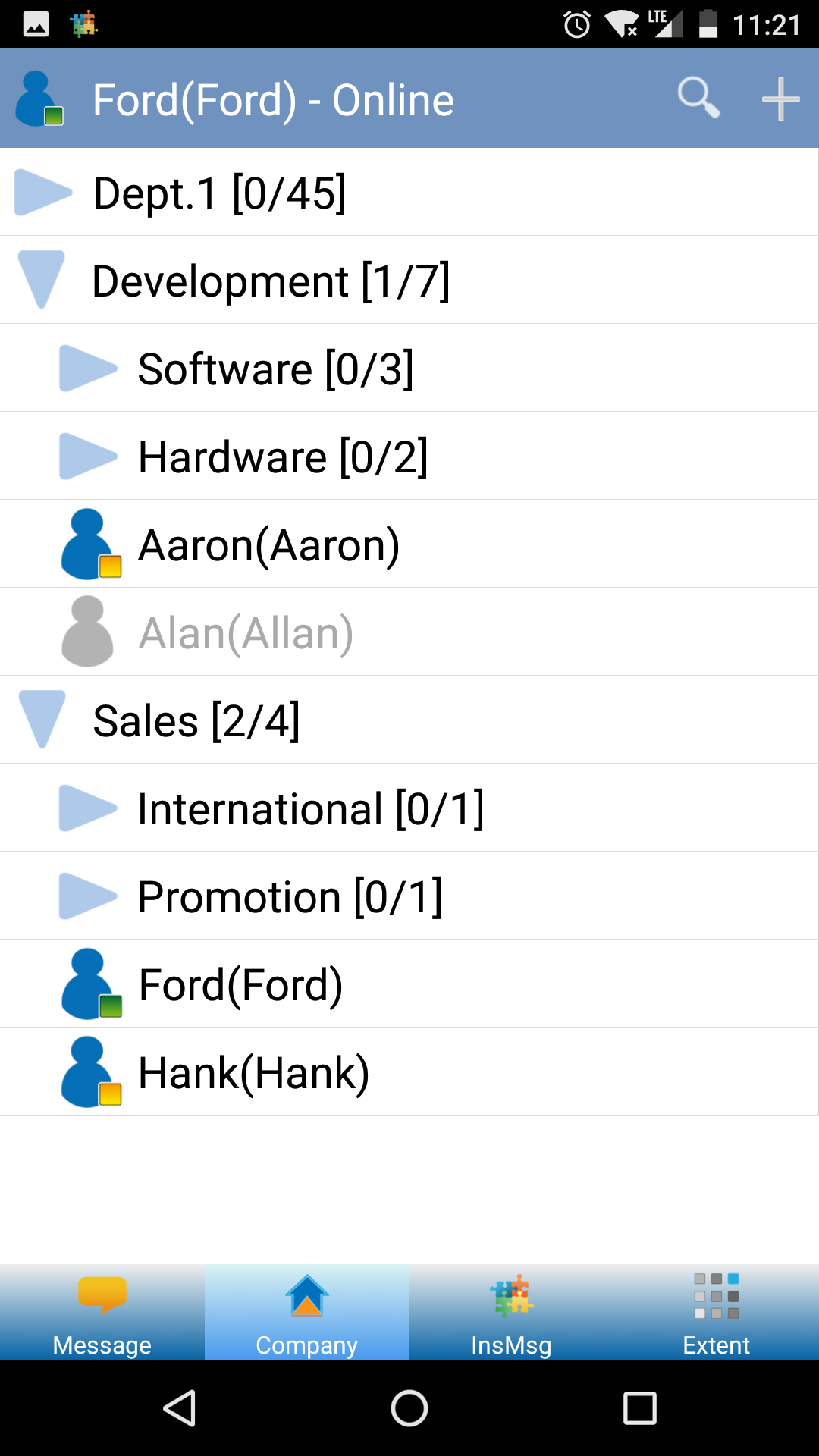Image resolution: width=819 pixels, height=1456 pixels.
Task: Go back using system back button
Action: coord(180,1408)
